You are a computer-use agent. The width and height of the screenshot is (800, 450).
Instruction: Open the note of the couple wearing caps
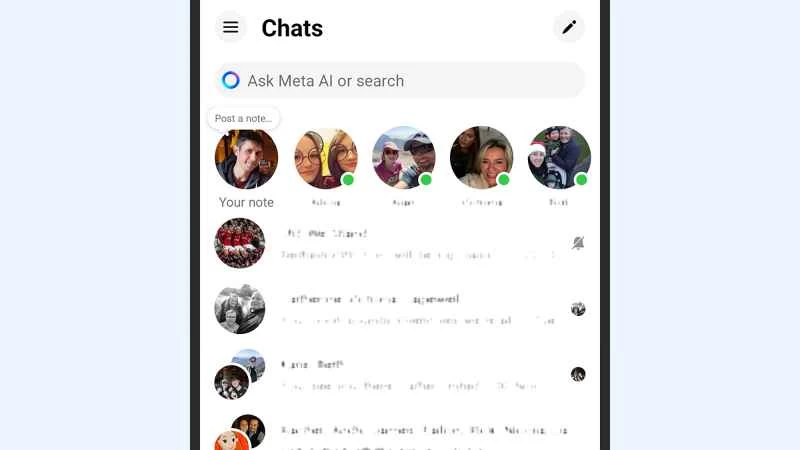tap(404, 158)
